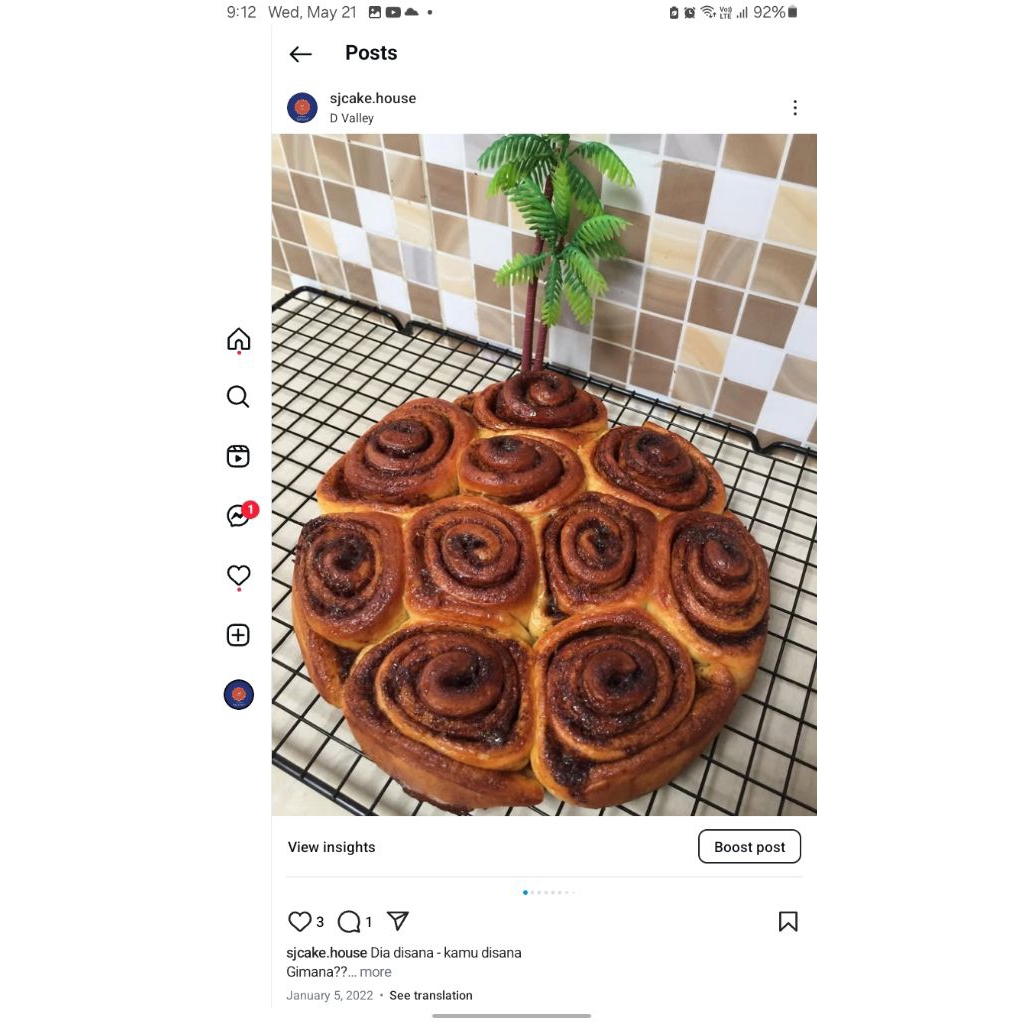This screenshot has width=1024, height=1024.
Task: Like the cinnamon roll post
Action: [299, 921]
